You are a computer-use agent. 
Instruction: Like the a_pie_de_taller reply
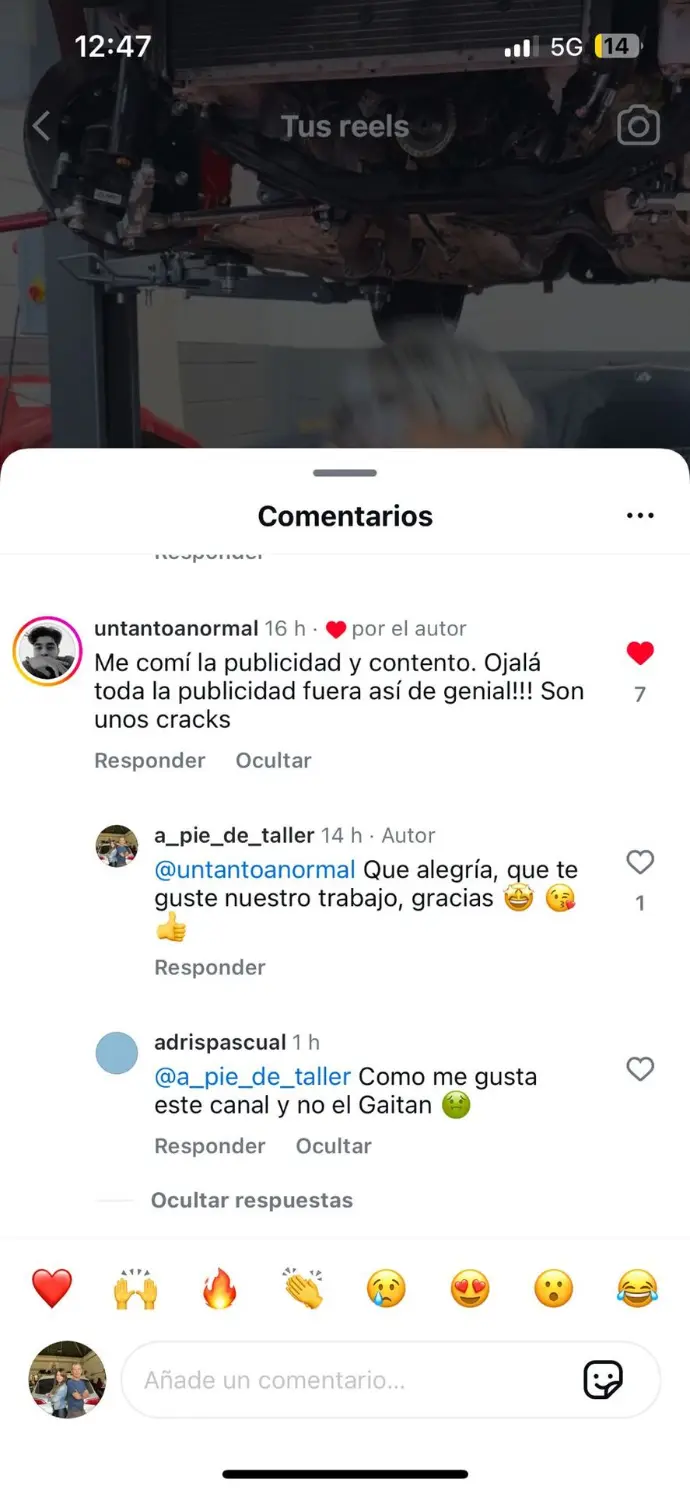[x=640, y=862]
